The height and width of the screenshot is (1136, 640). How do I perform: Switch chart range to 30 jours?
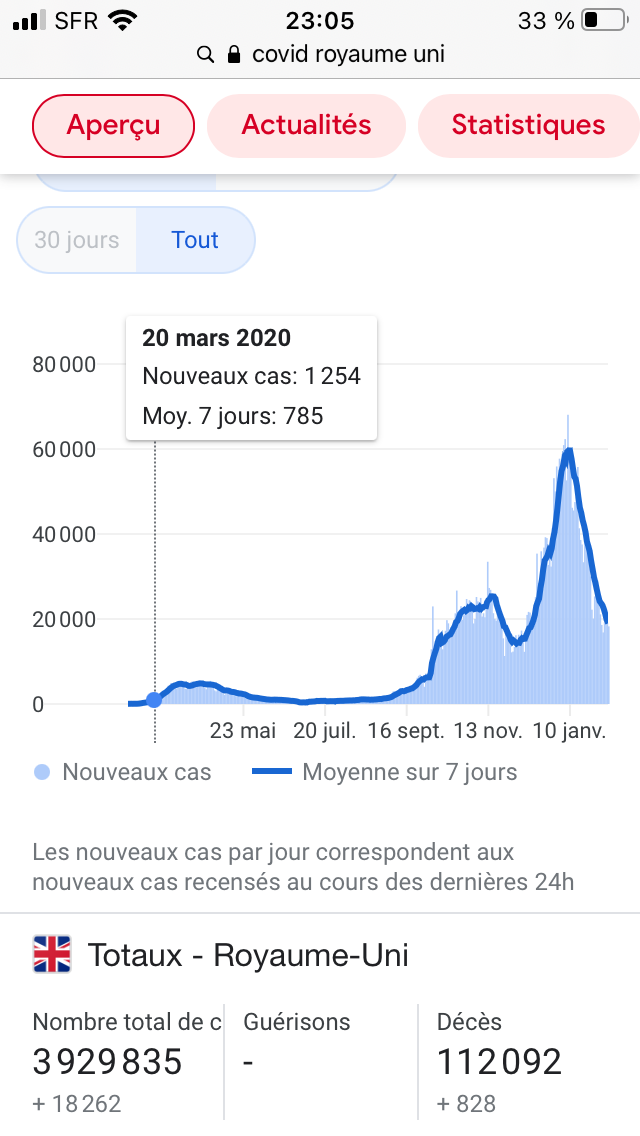coord(77,240)
